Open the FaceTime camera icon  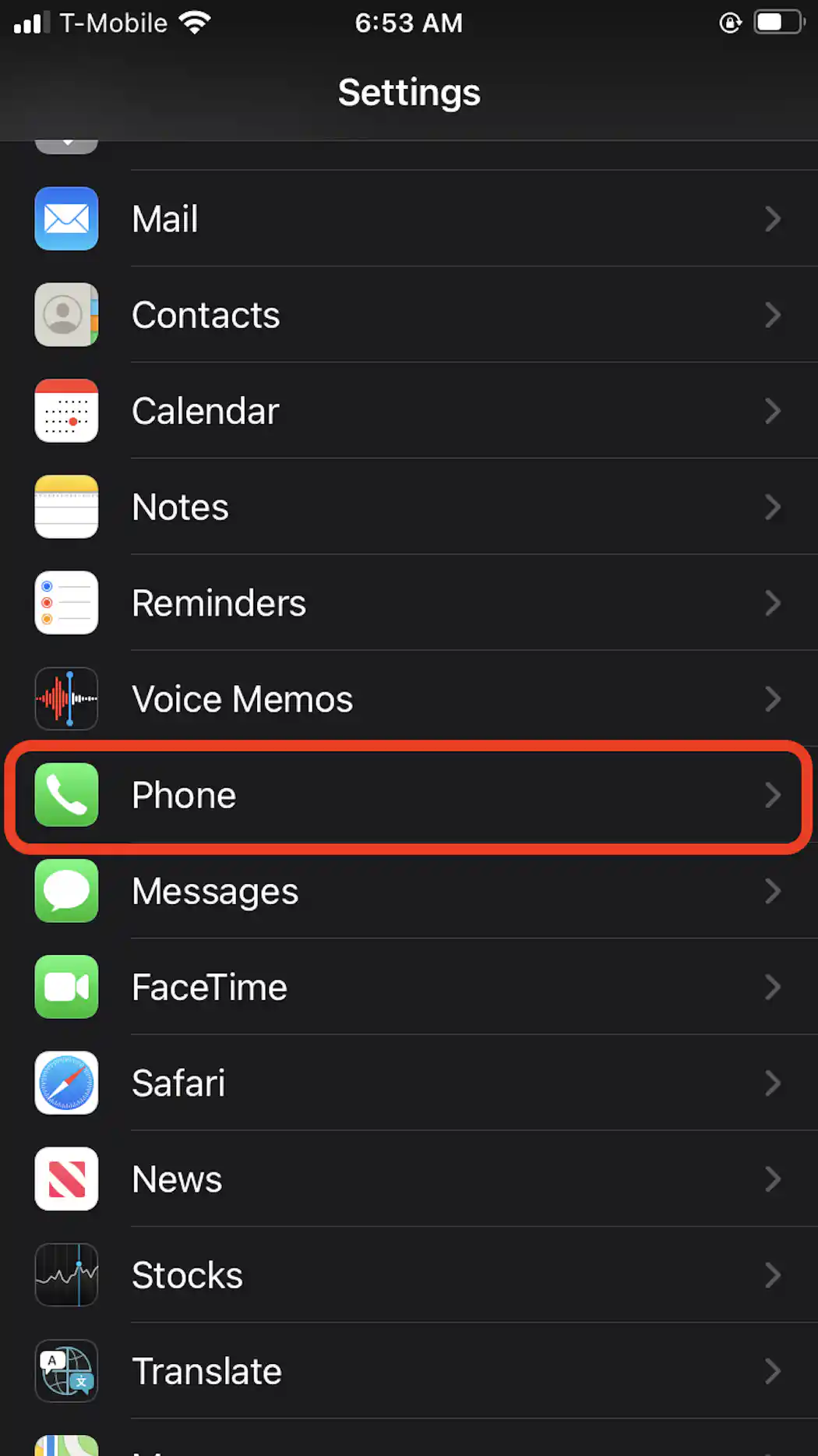coord(66,987)
